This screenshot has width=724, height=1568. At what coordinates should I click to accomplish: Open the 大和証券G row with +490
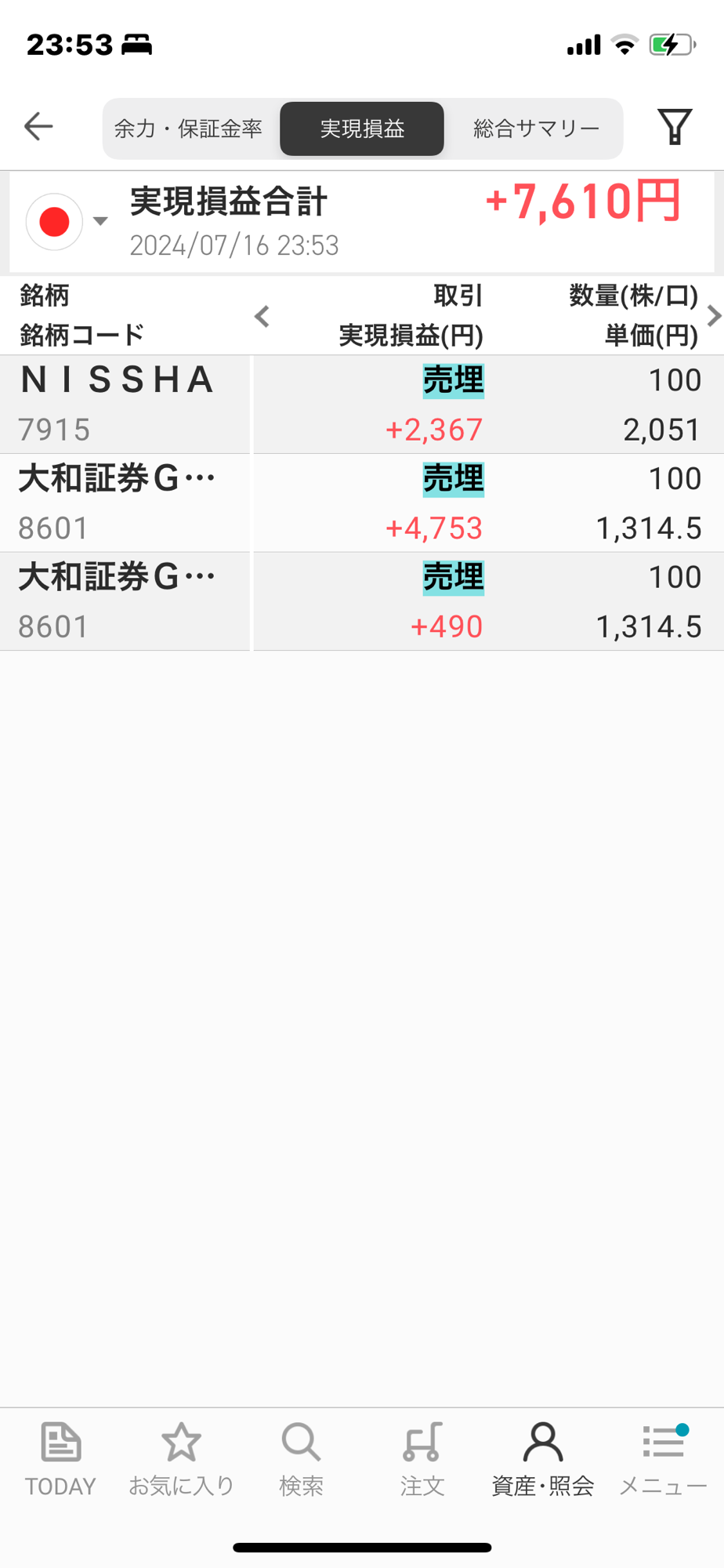click(x=362, y=602)
